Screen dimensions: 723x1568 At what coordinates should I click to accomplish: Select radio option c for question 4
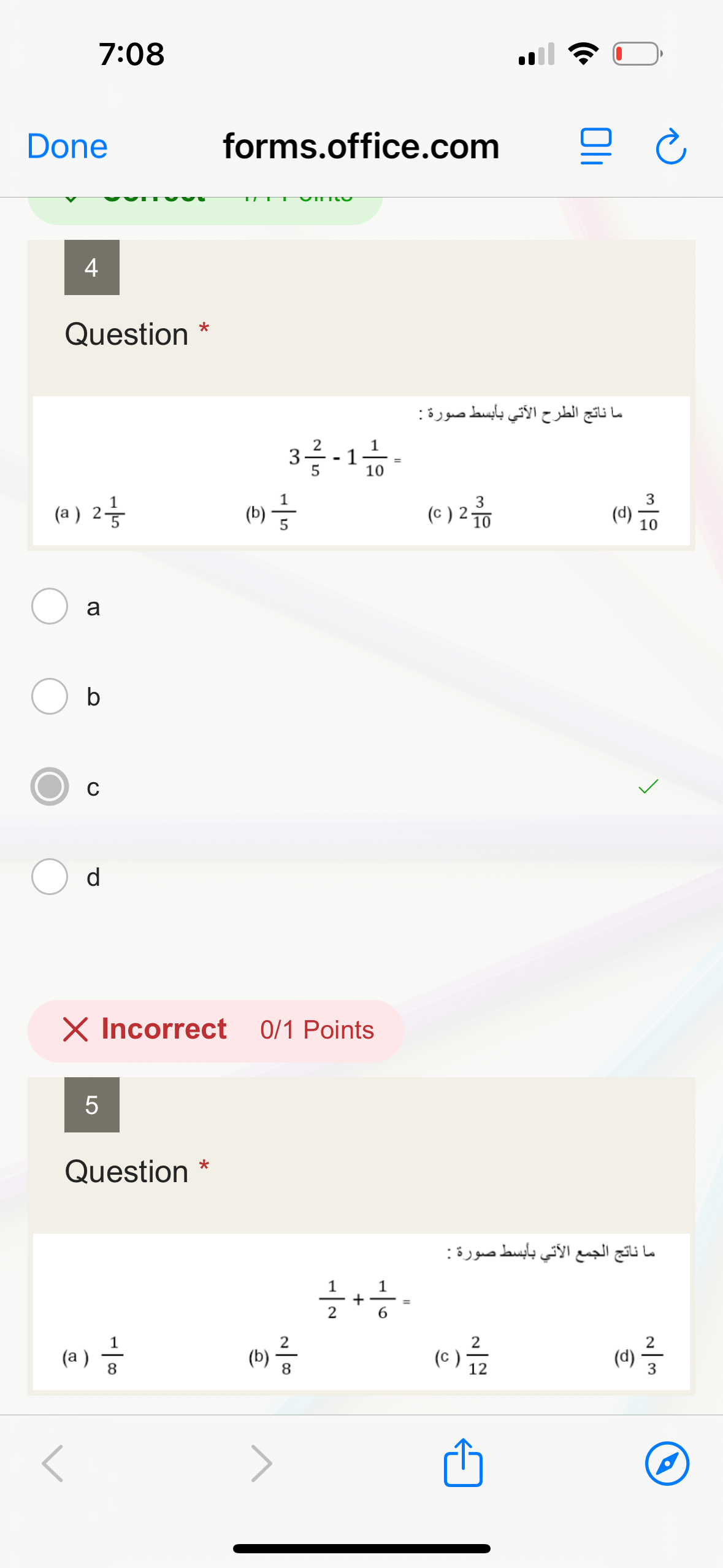pos(50,786)
